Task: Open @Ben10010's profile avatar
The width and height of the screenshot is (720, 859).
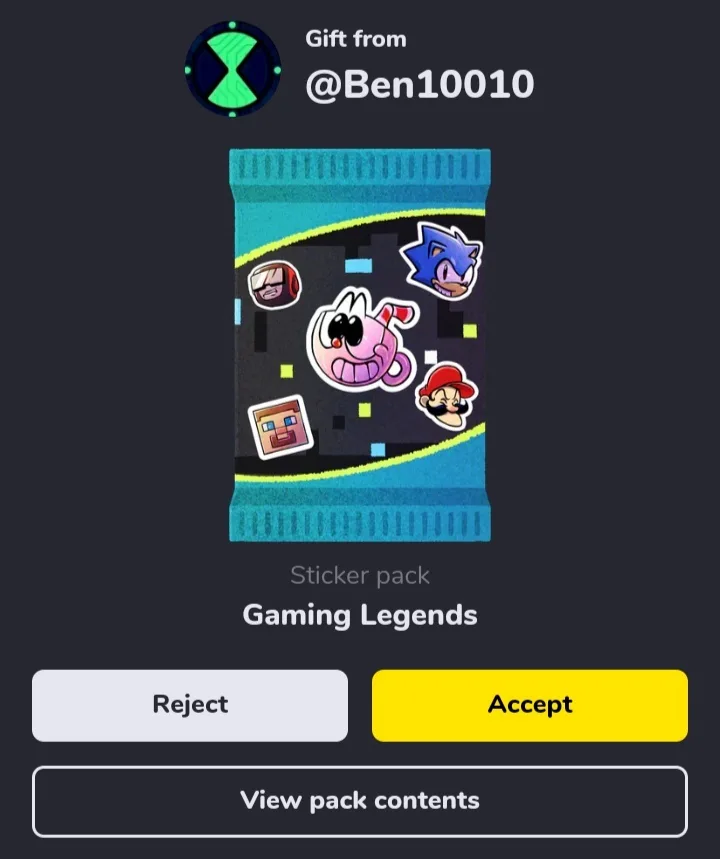Action: (x=233, y=69)
